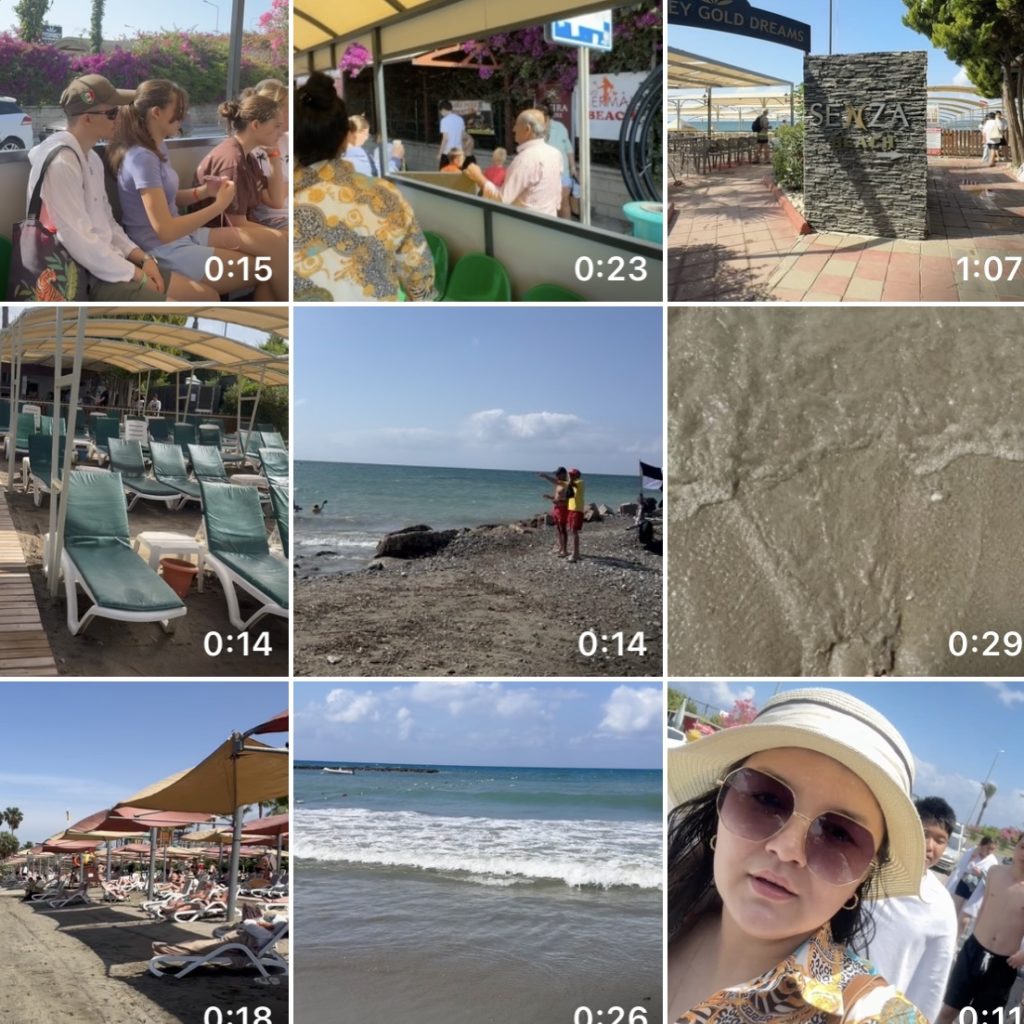Open the 0:15 video of people seated together
Image resolution: width=1024 pixels, height=1024 pixels.
tap(144, 150)
